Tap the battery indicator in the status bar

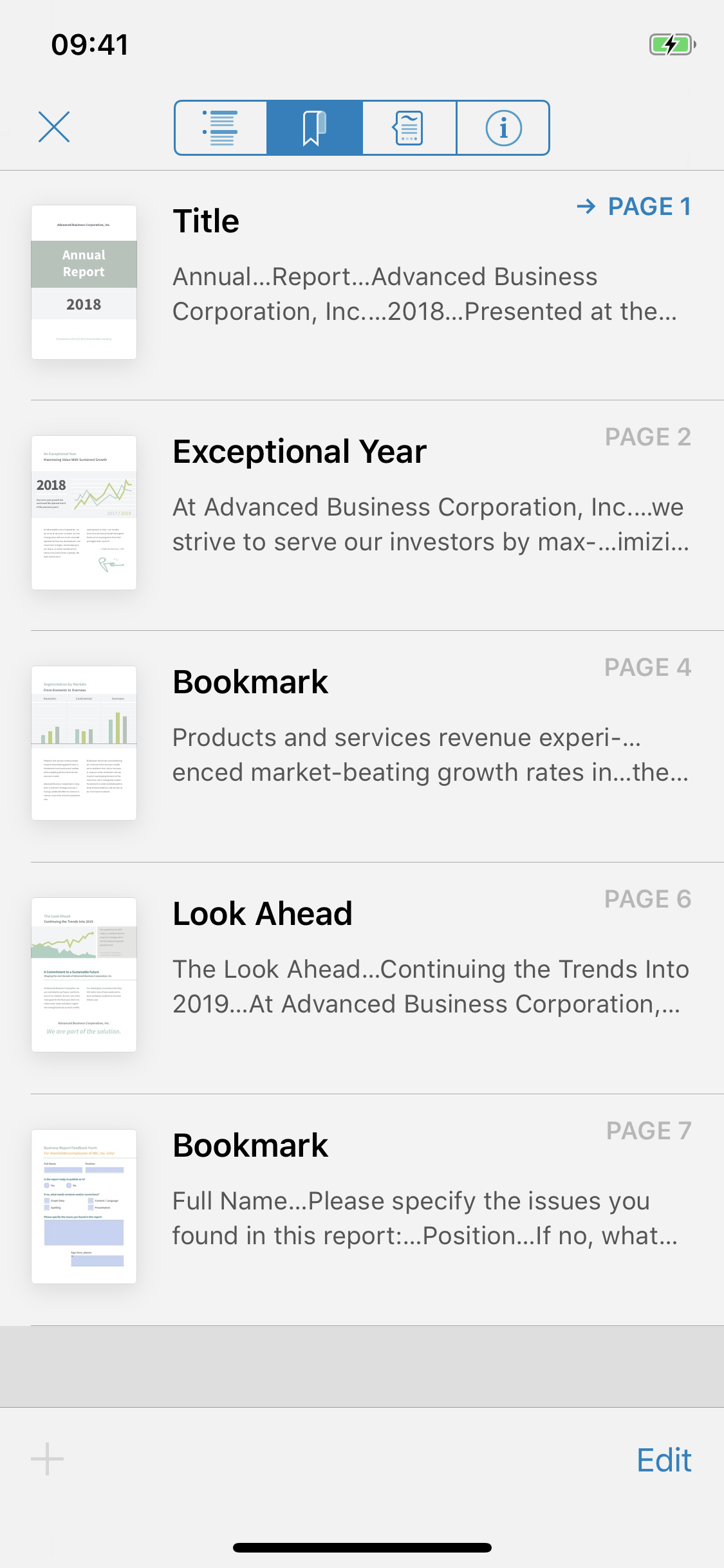click(x=671, y=45)
